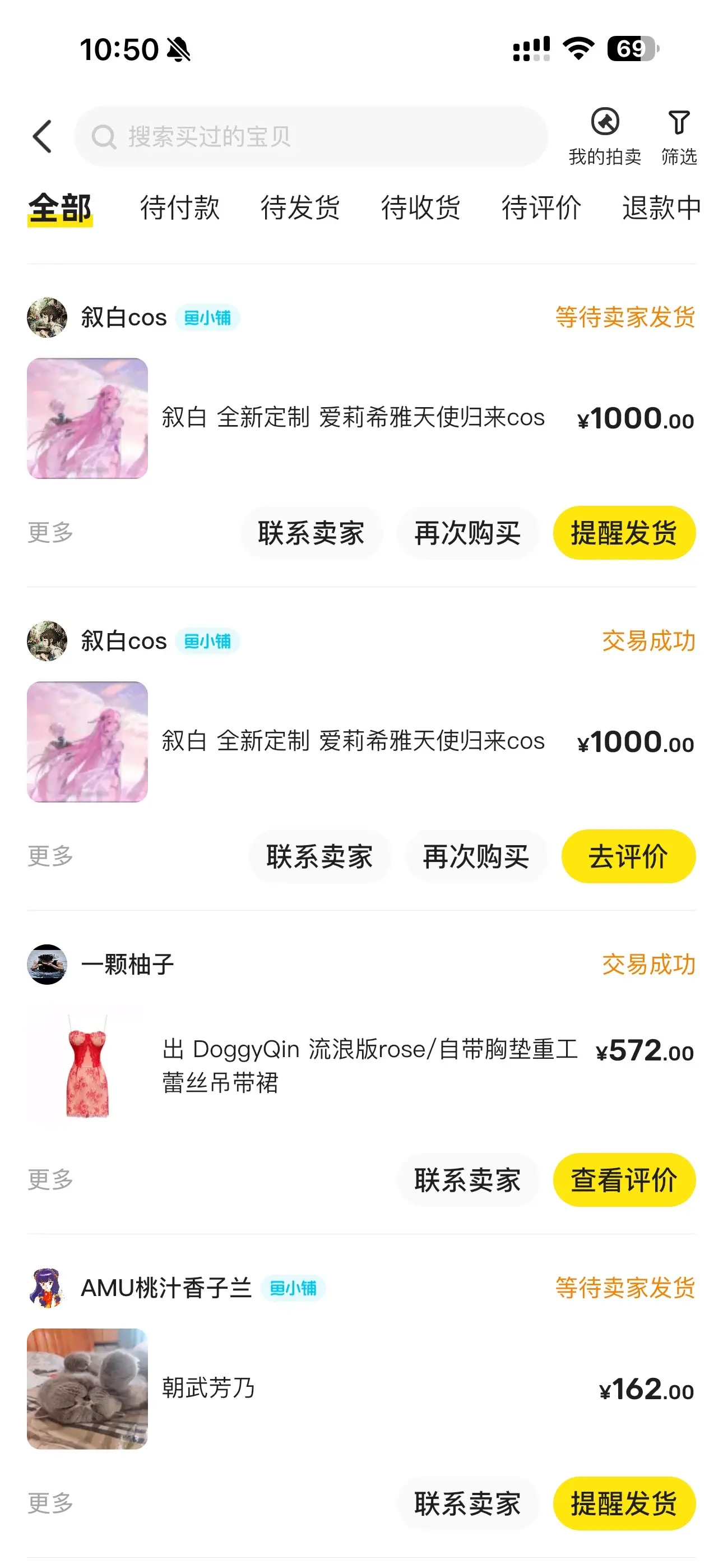Screen dimensions: 723x1568
Task: Tap the 搜索买过的宝贝 search box
Action: pyautogui.click(x=310, y=136)
